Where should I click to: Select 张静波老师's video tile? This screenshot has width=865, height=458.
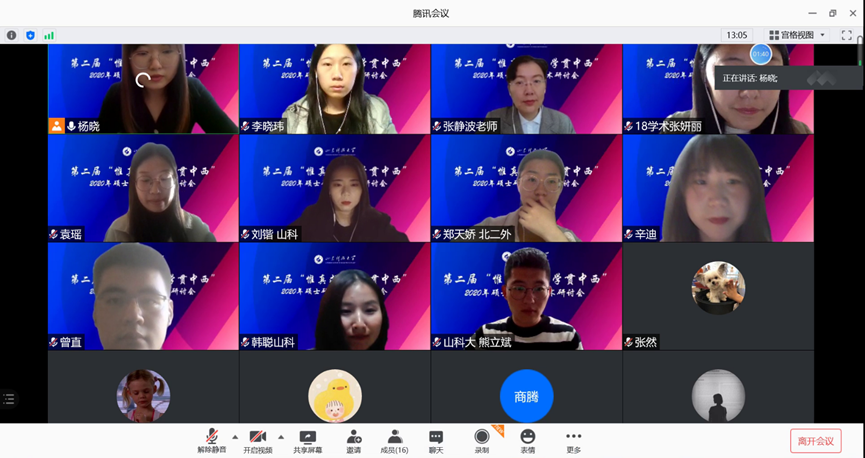(x=526, y=88)
